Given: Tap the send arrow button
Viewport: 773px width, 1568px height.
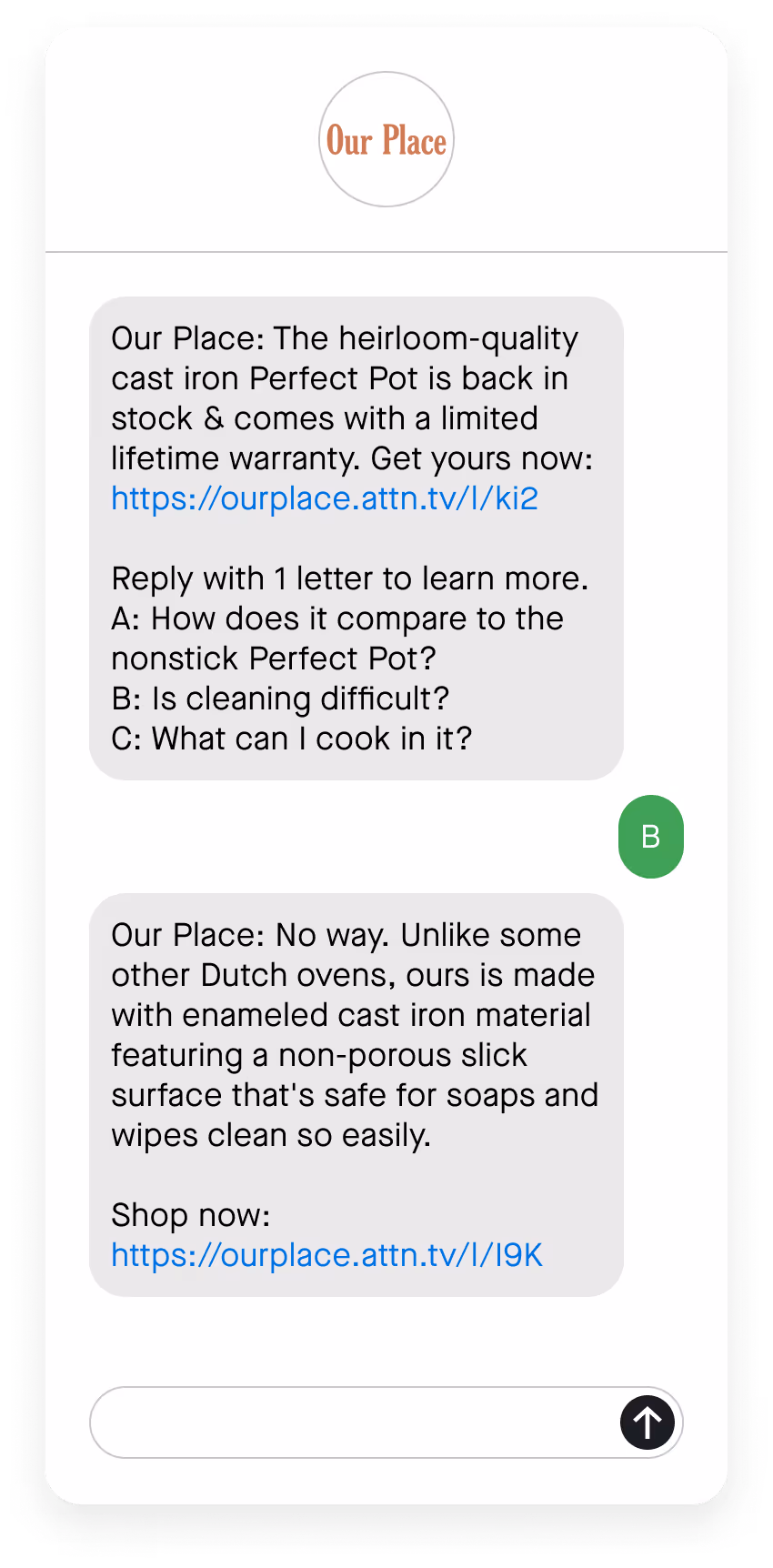Looking at the screenshot, I should click(648, 1422).
